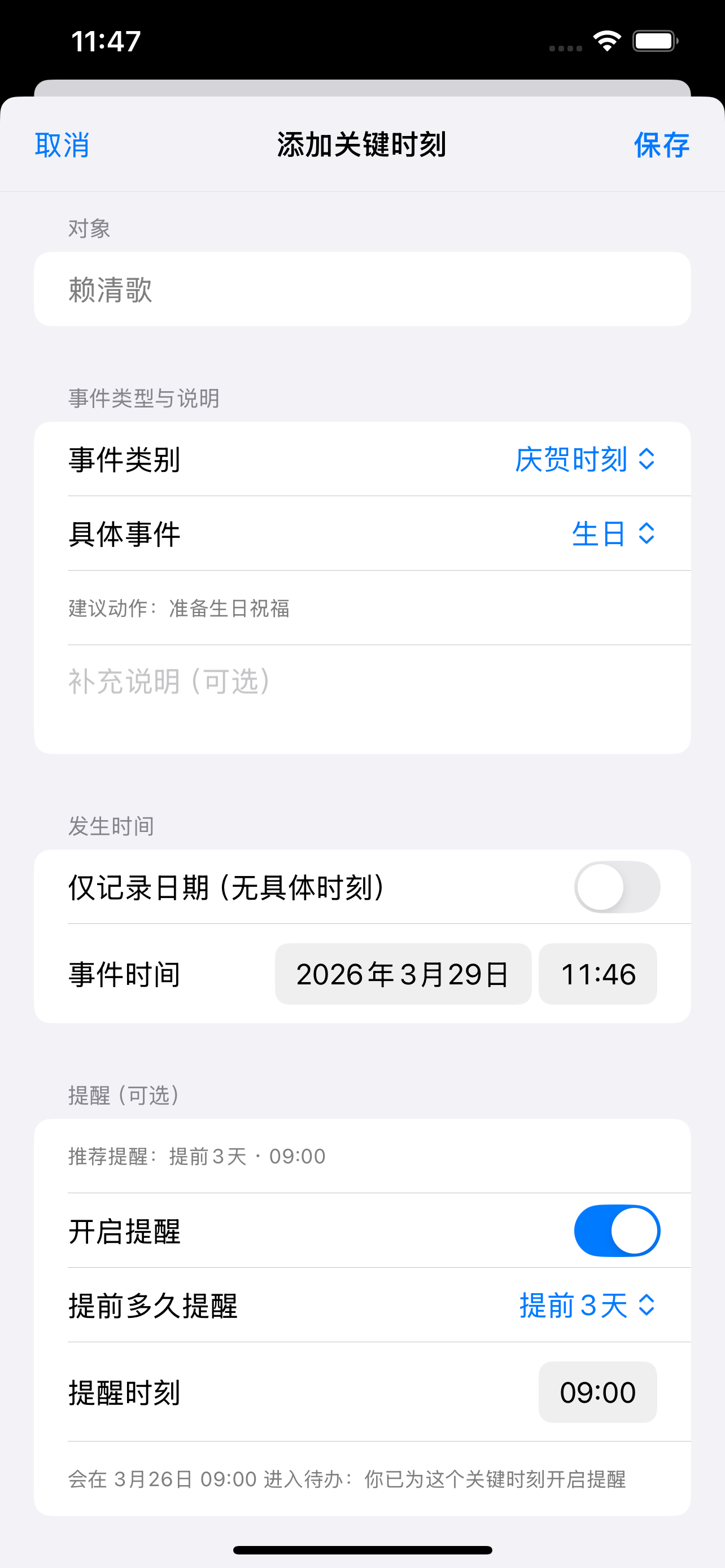Expand the chevron beside 生日
The height and width of the screenshot is (1568, 725).
647,534
